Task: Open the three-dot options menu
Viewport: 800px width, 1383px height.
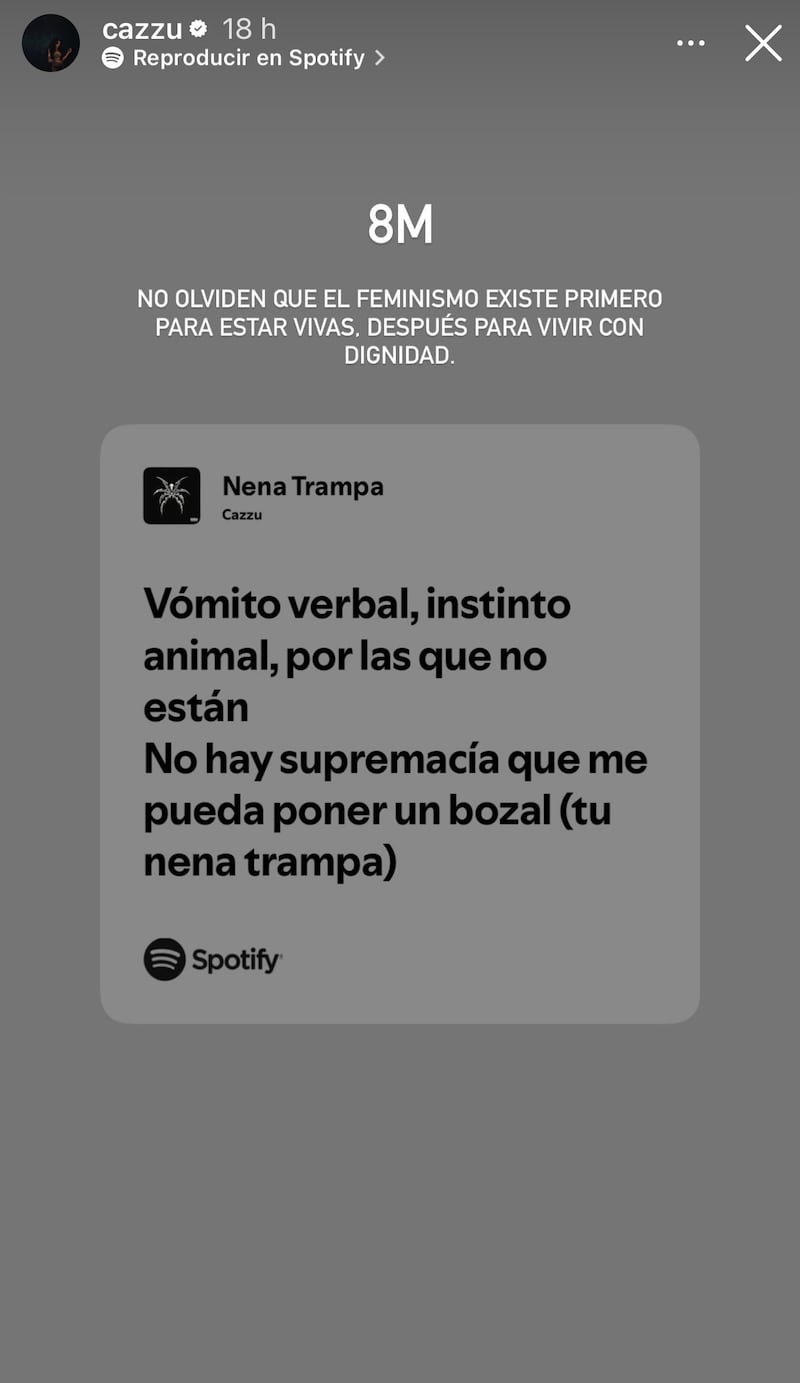Action: [690, 42]
